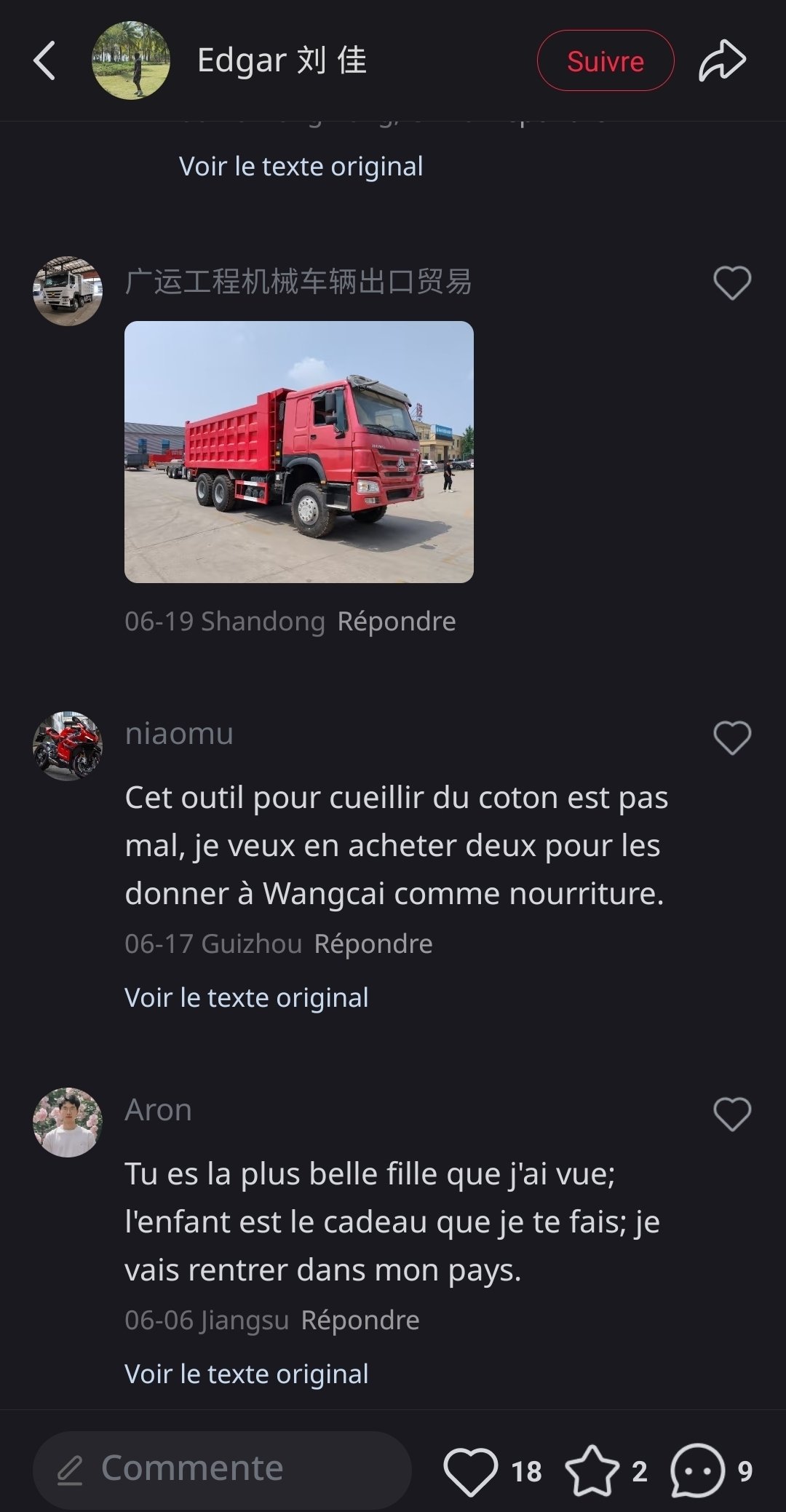Open Aron's profile avatar
Viewport: 786px width, 1512px height.
[68, 1123]
